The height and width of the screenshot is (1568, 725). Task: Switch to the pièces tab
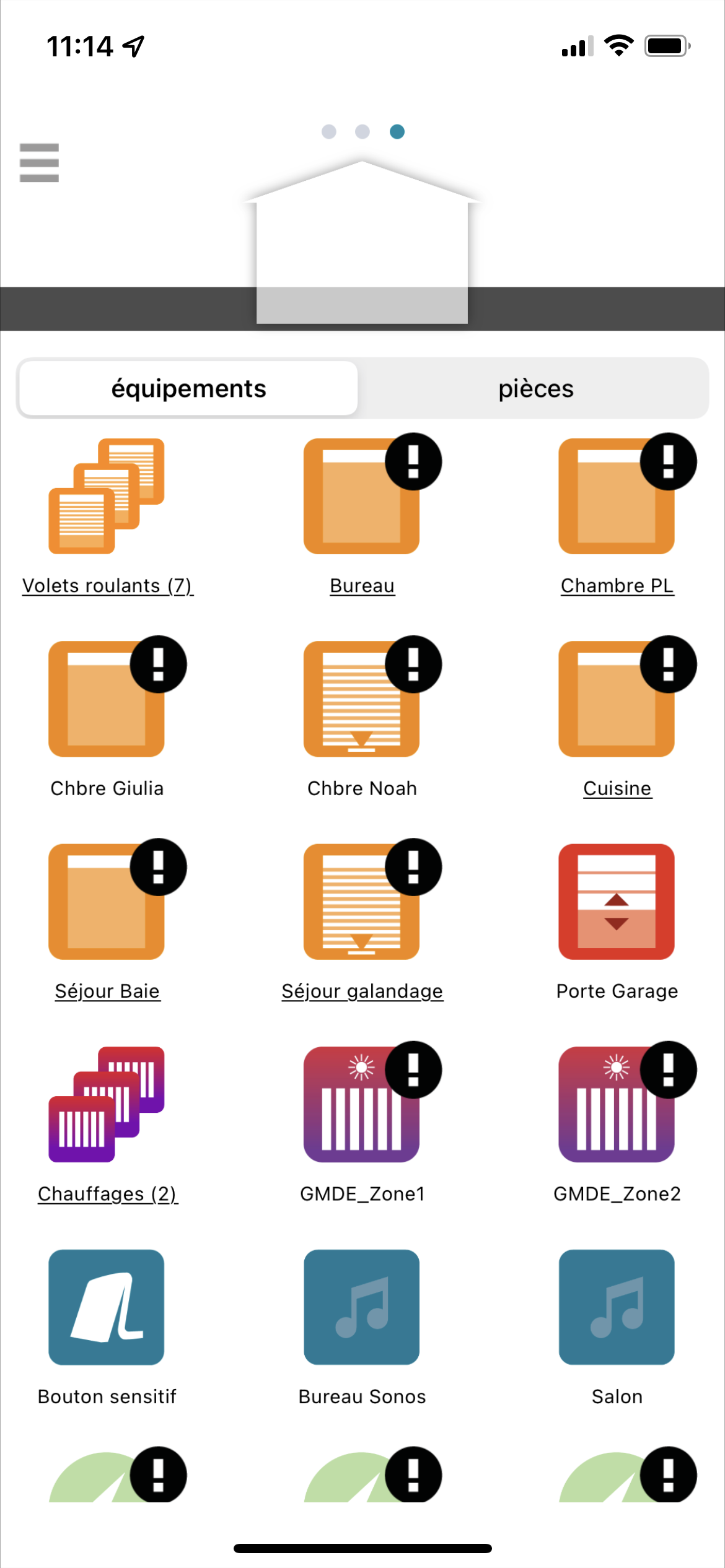point(535,388)
